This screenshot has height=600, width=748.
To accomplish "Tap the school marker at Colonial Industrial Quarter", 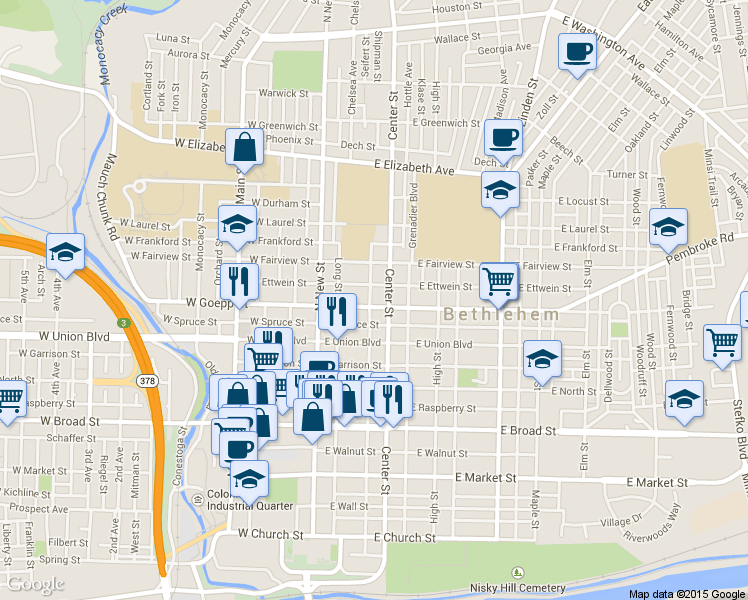I will click(249, 478).
